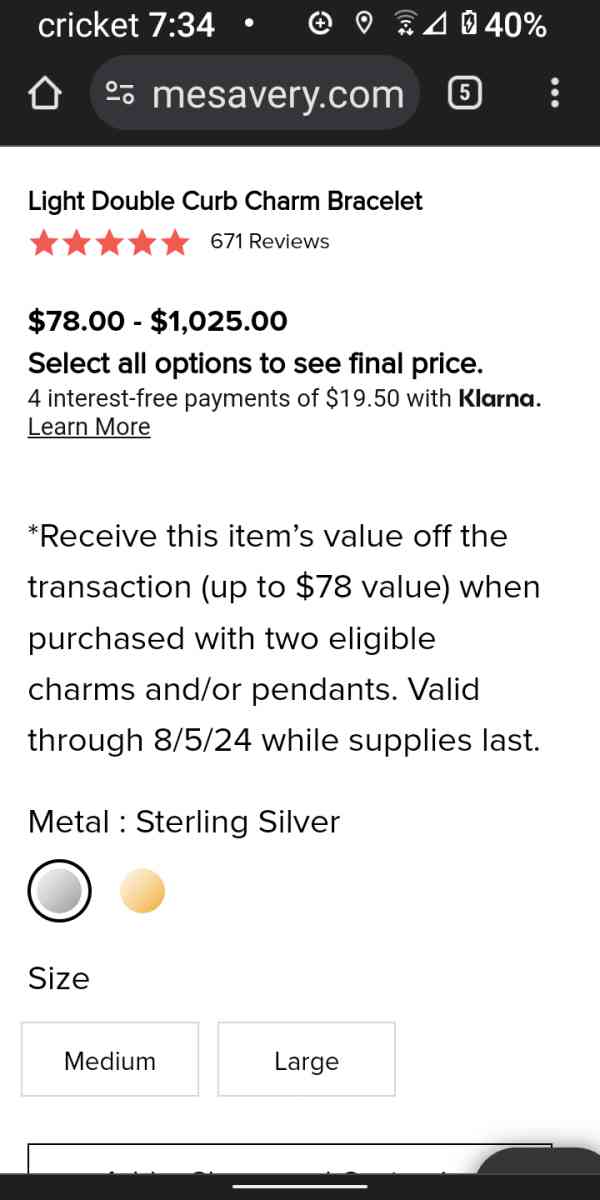600x1200 pixels.
Task: Open the browser overflow menu
Action: click(555, 94)
